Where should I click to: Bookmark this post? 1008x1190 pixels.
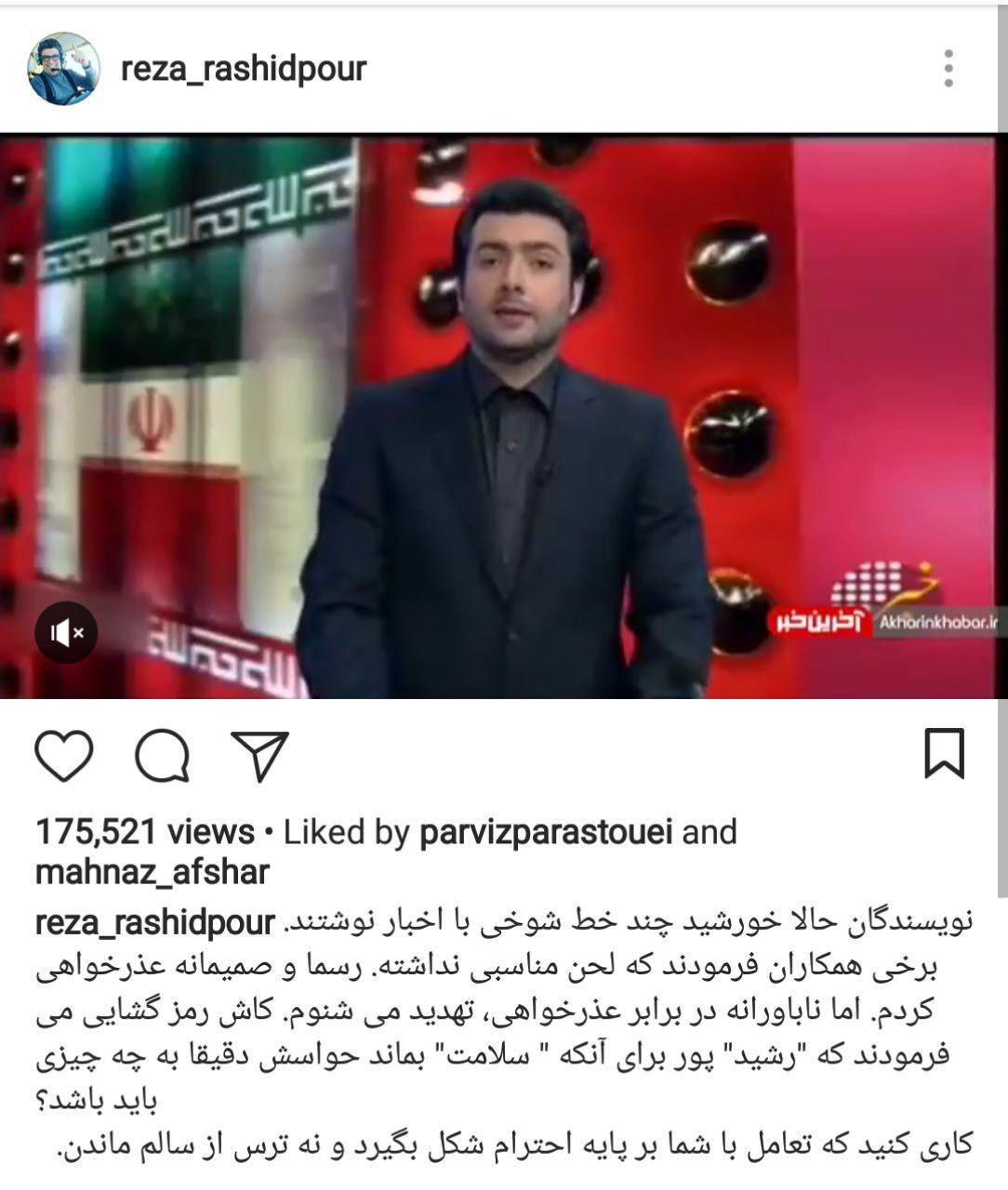click(x=944, y=753)
